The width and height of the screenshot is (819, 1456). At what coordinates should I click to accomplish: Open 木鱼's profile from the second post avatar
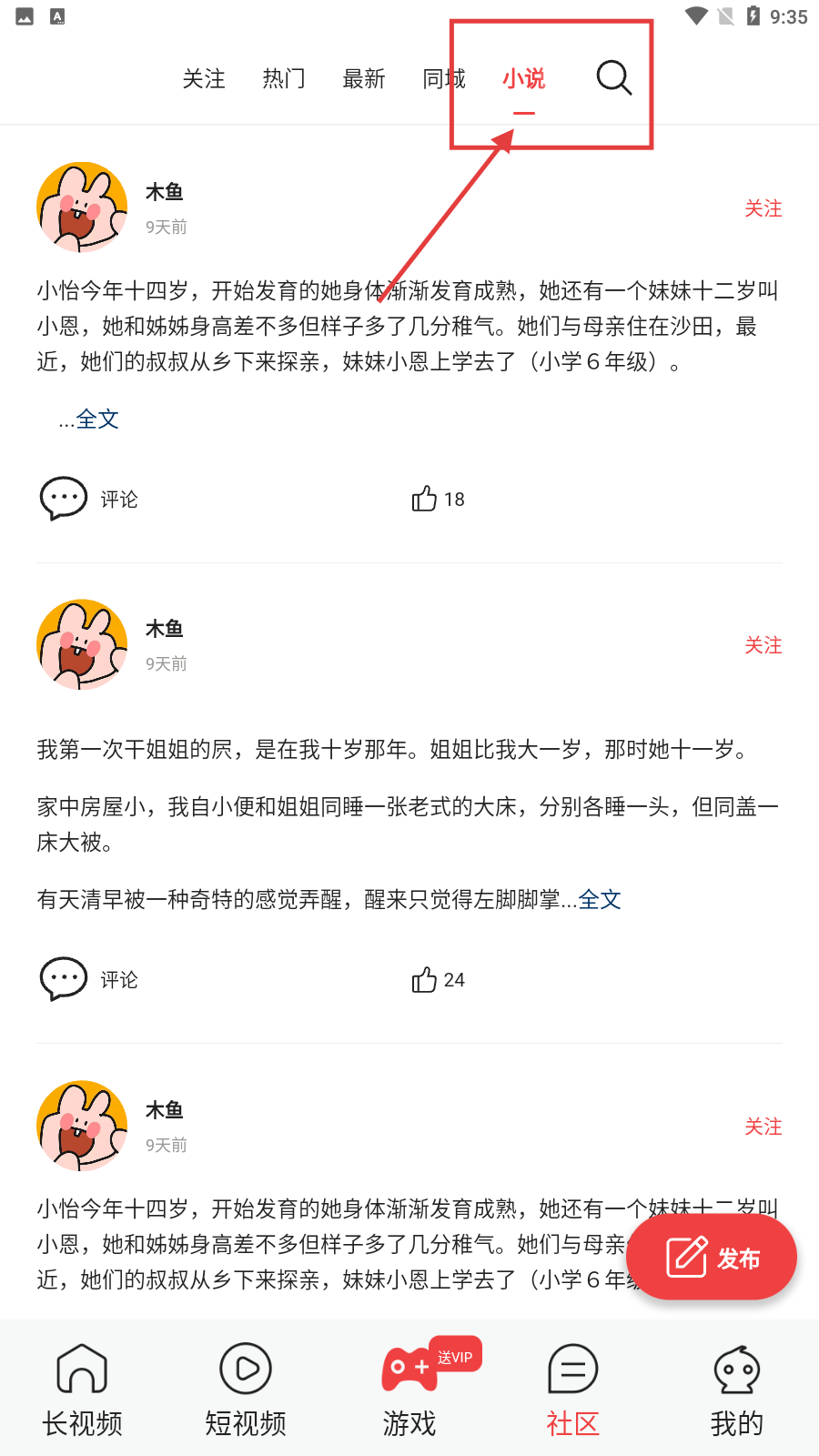(81, 644)
